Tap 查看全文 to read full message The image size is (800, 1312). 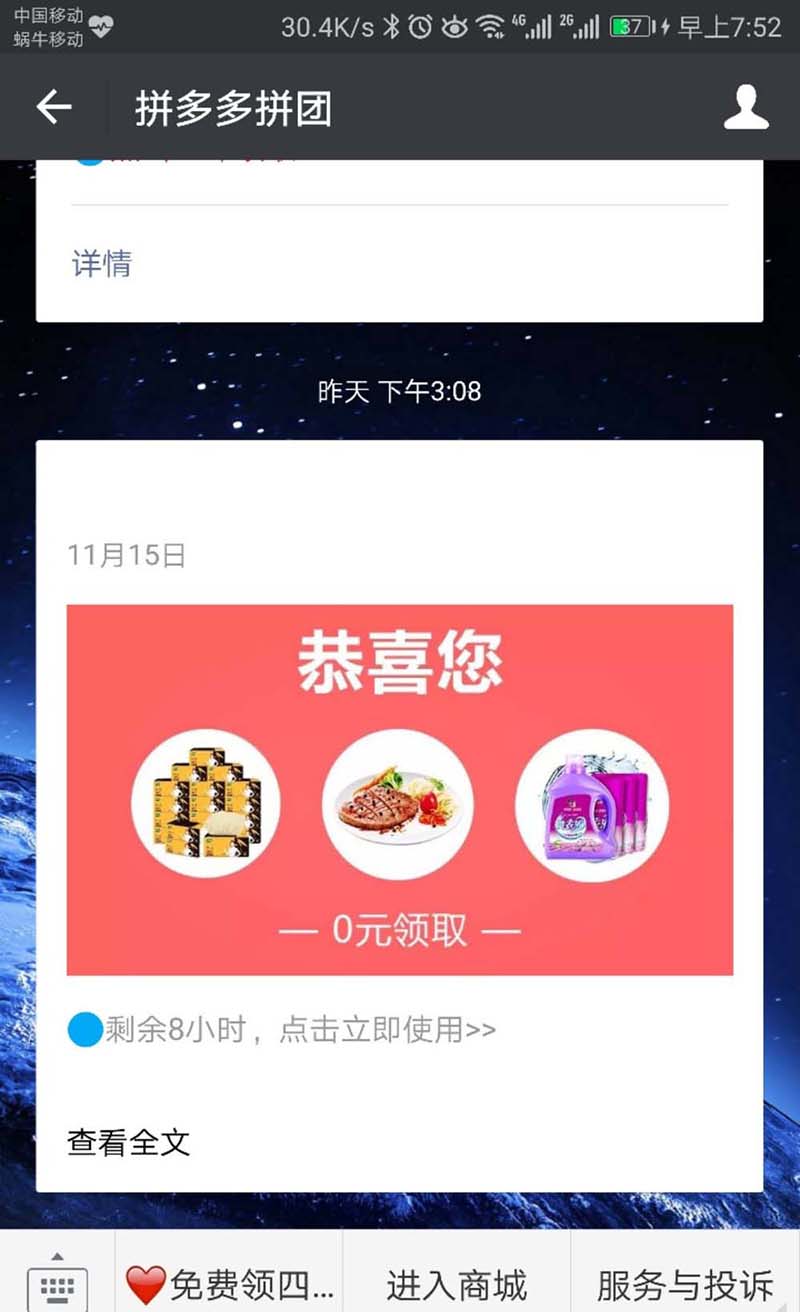point(128,1142)
